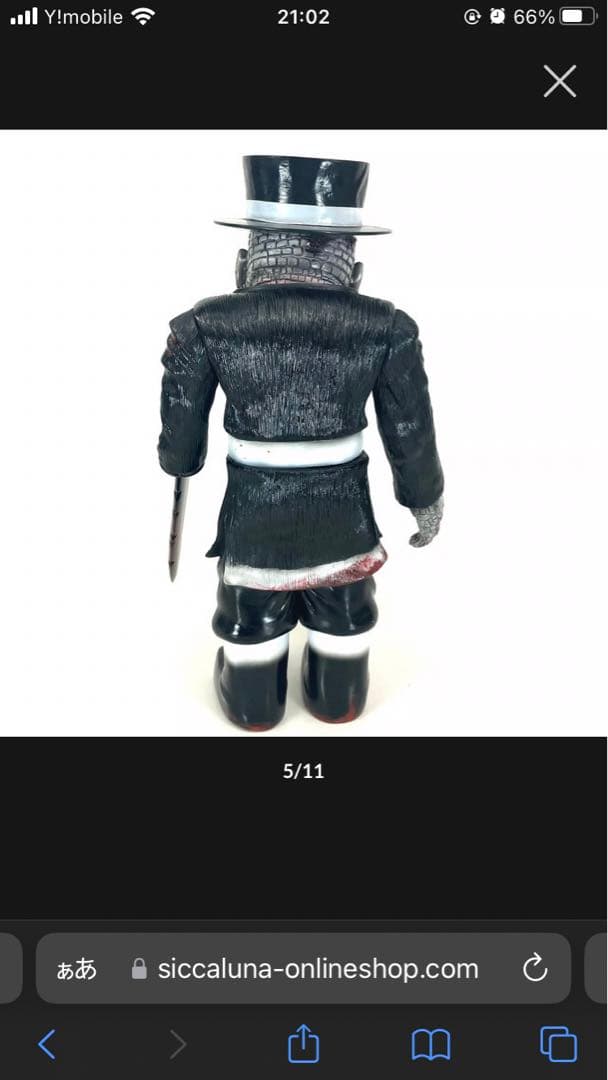608x1080 pixels.
Task: Open Safari bookmarks
Action: click(431, 1045)
